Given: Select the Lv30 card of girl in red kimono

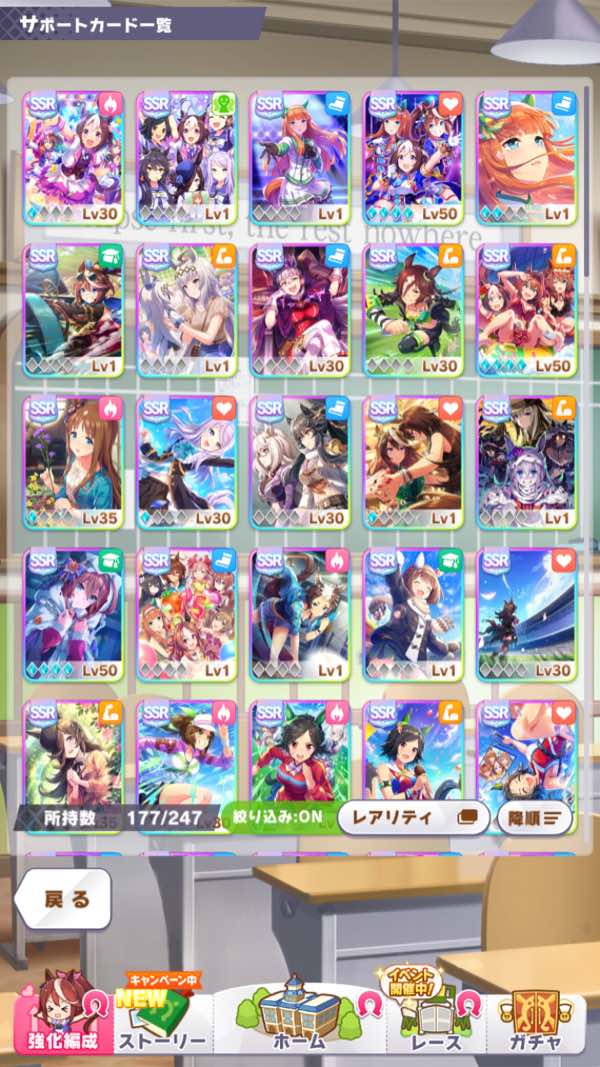Looking at the screenshot, I should (299, 310).
